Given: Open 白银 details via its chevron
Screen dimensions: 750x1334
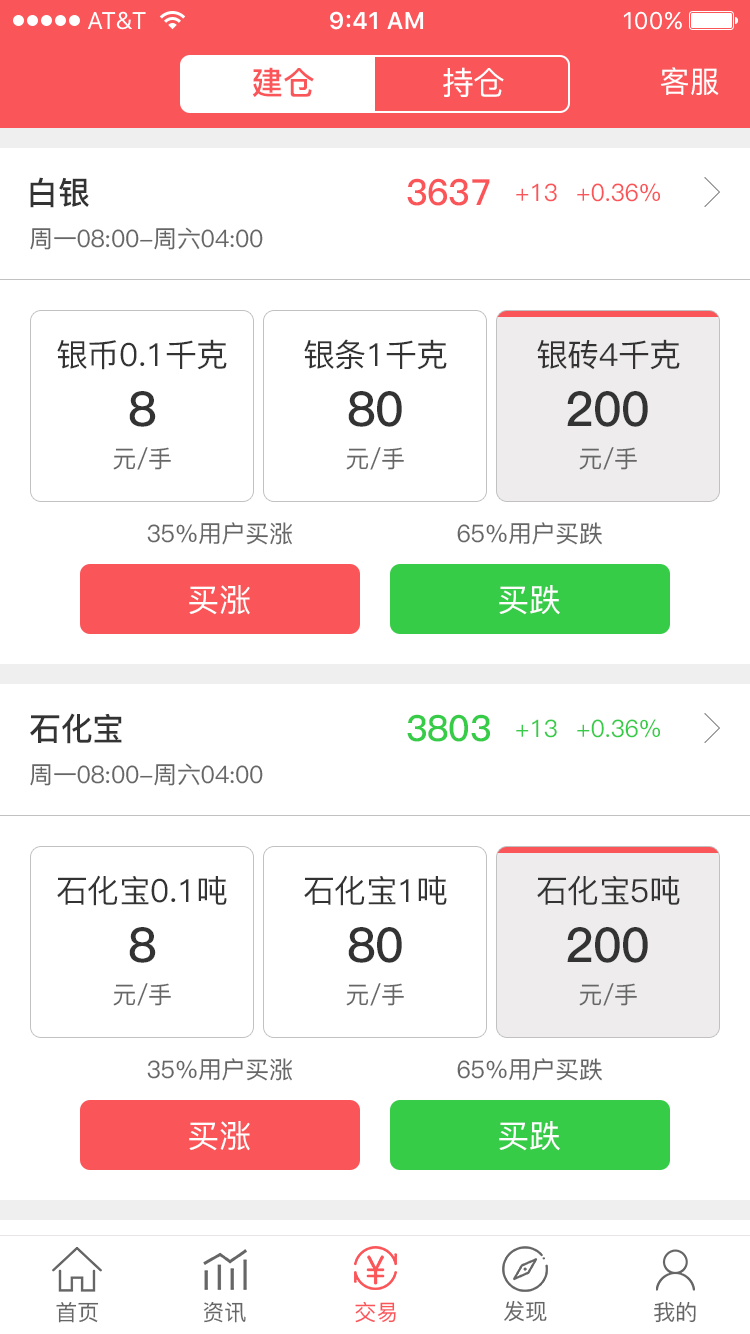Looking at the screenshot, I should click(x=711, y=192).
